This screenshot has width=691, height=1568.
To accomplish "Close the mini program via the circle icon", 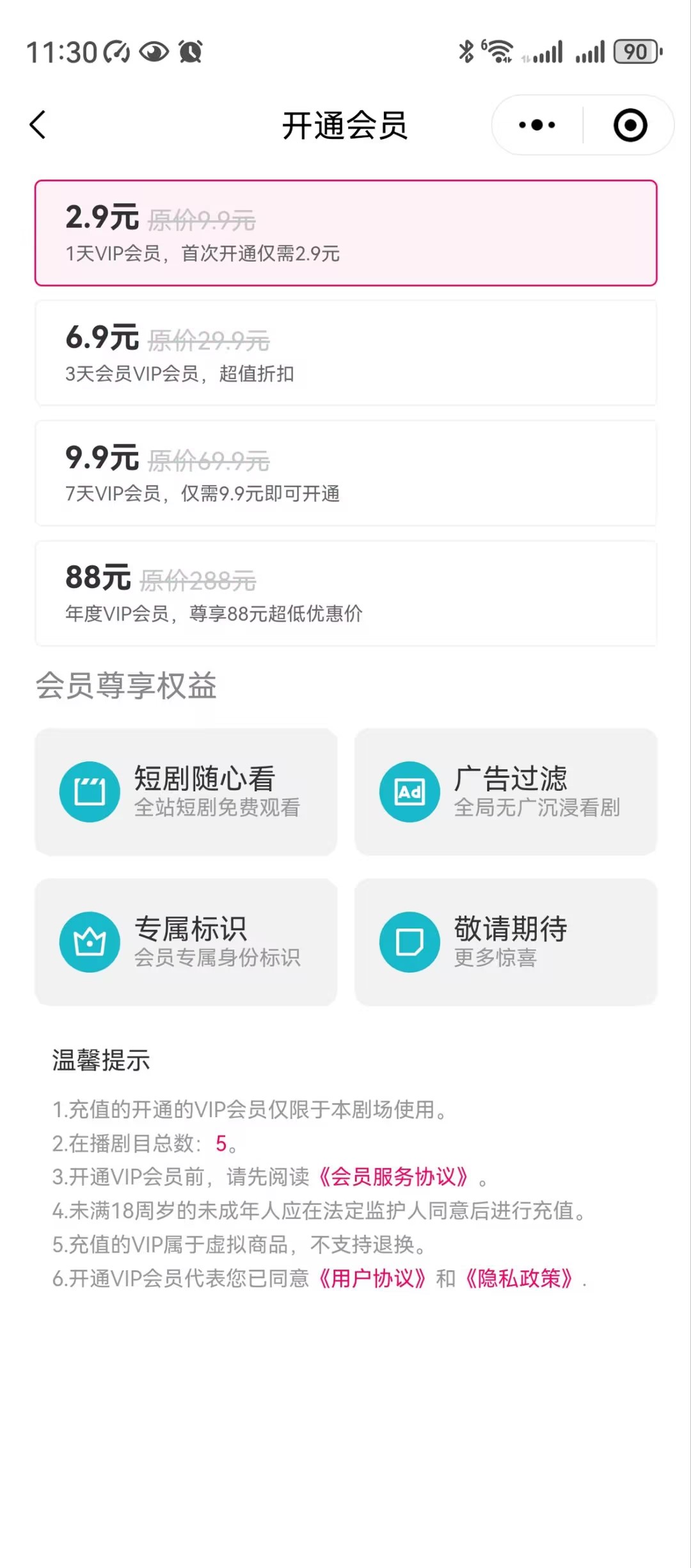I will click(630, 125).
